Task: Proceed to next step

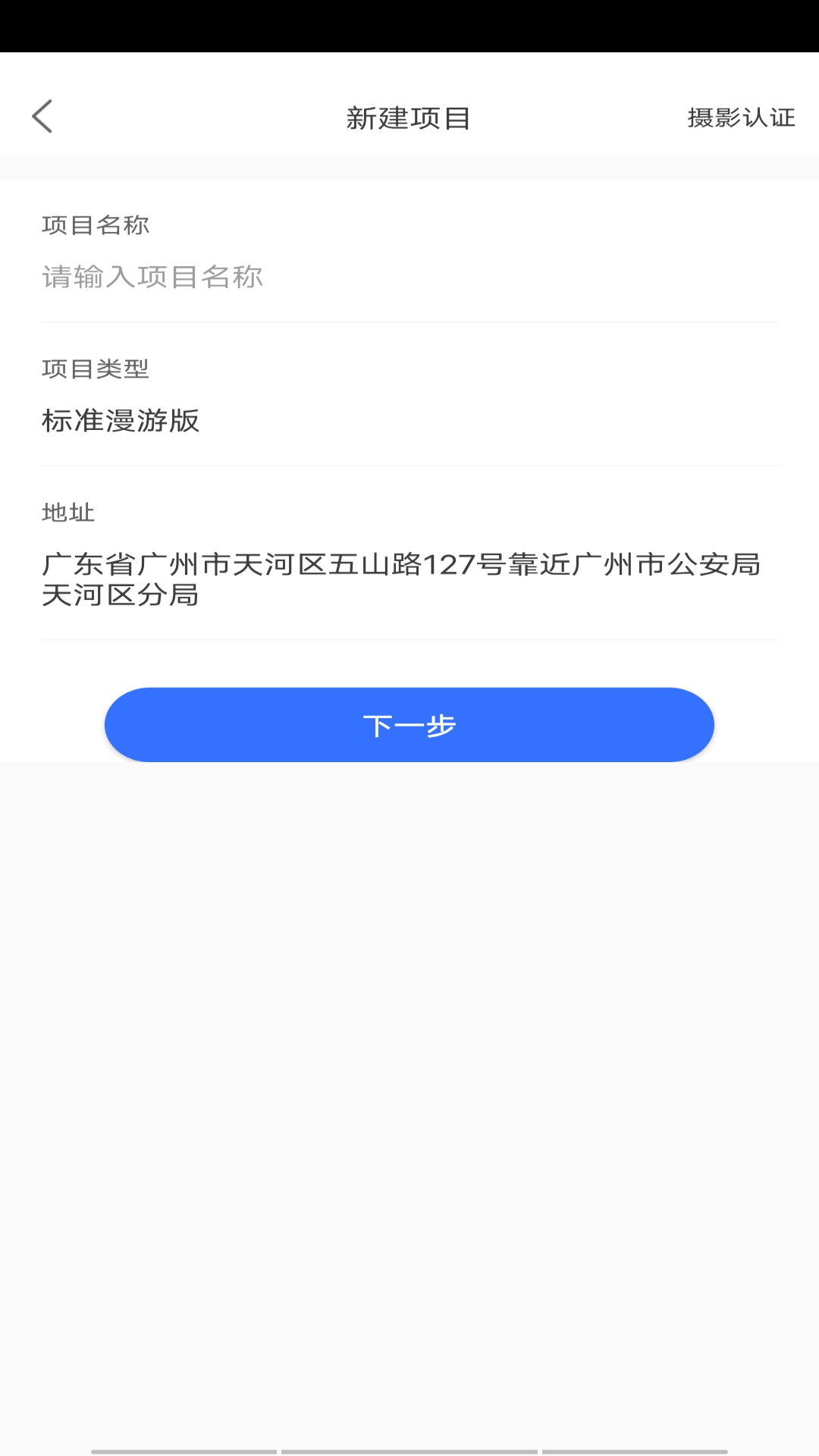Action: click(409, 724)
